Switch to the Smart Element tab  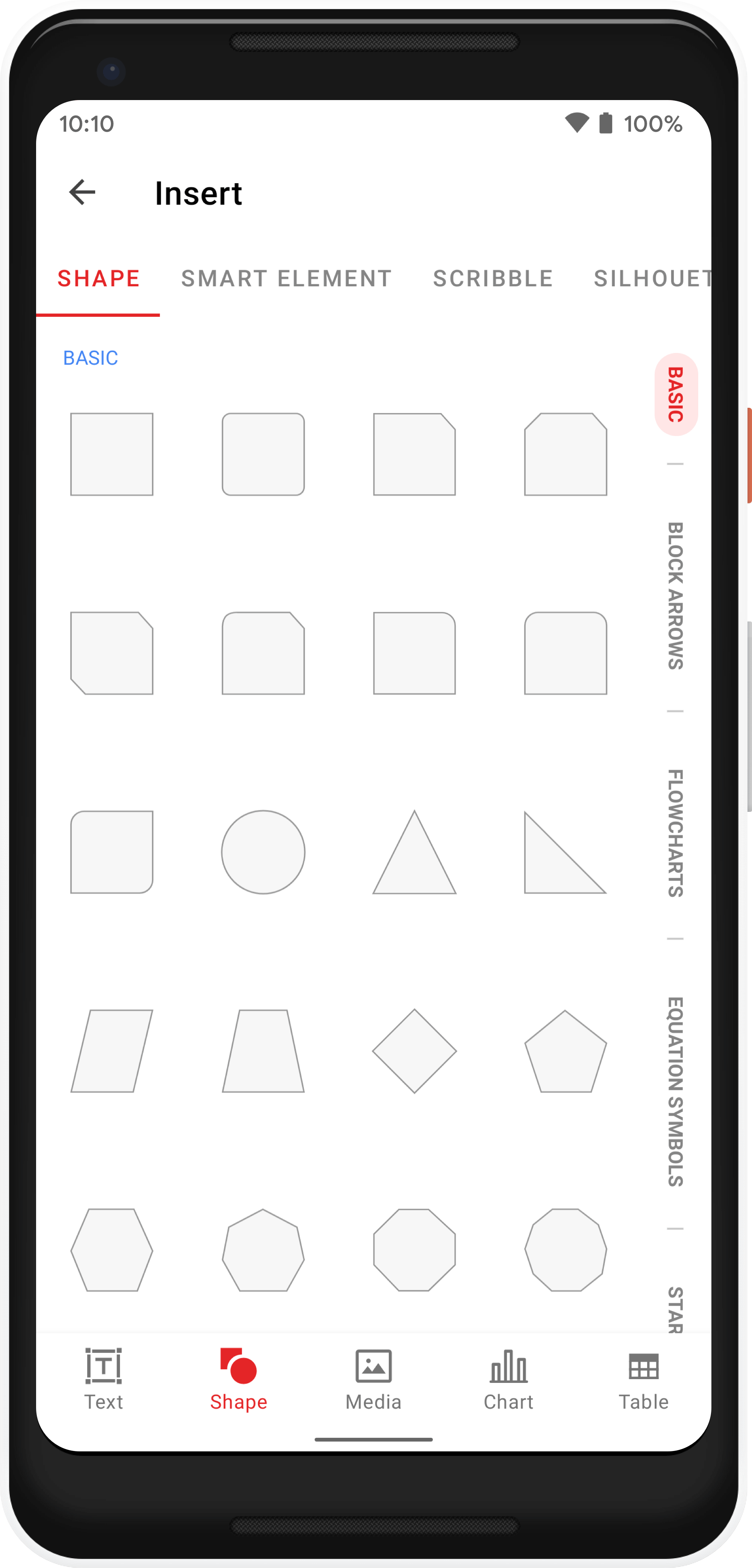coord(287,278)
